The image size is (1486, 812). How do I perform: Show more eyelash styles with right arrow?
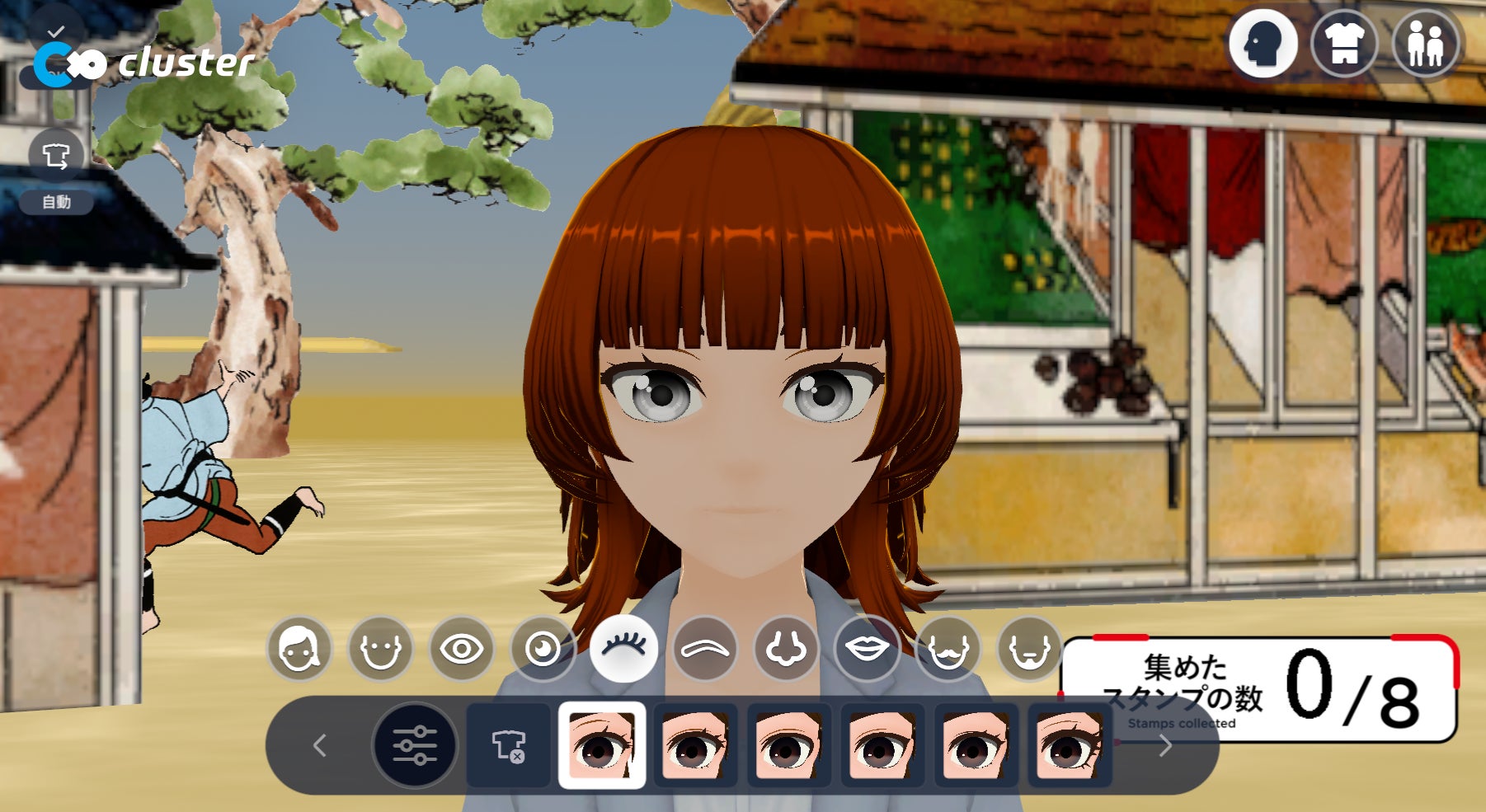(x=1164, y=746)
